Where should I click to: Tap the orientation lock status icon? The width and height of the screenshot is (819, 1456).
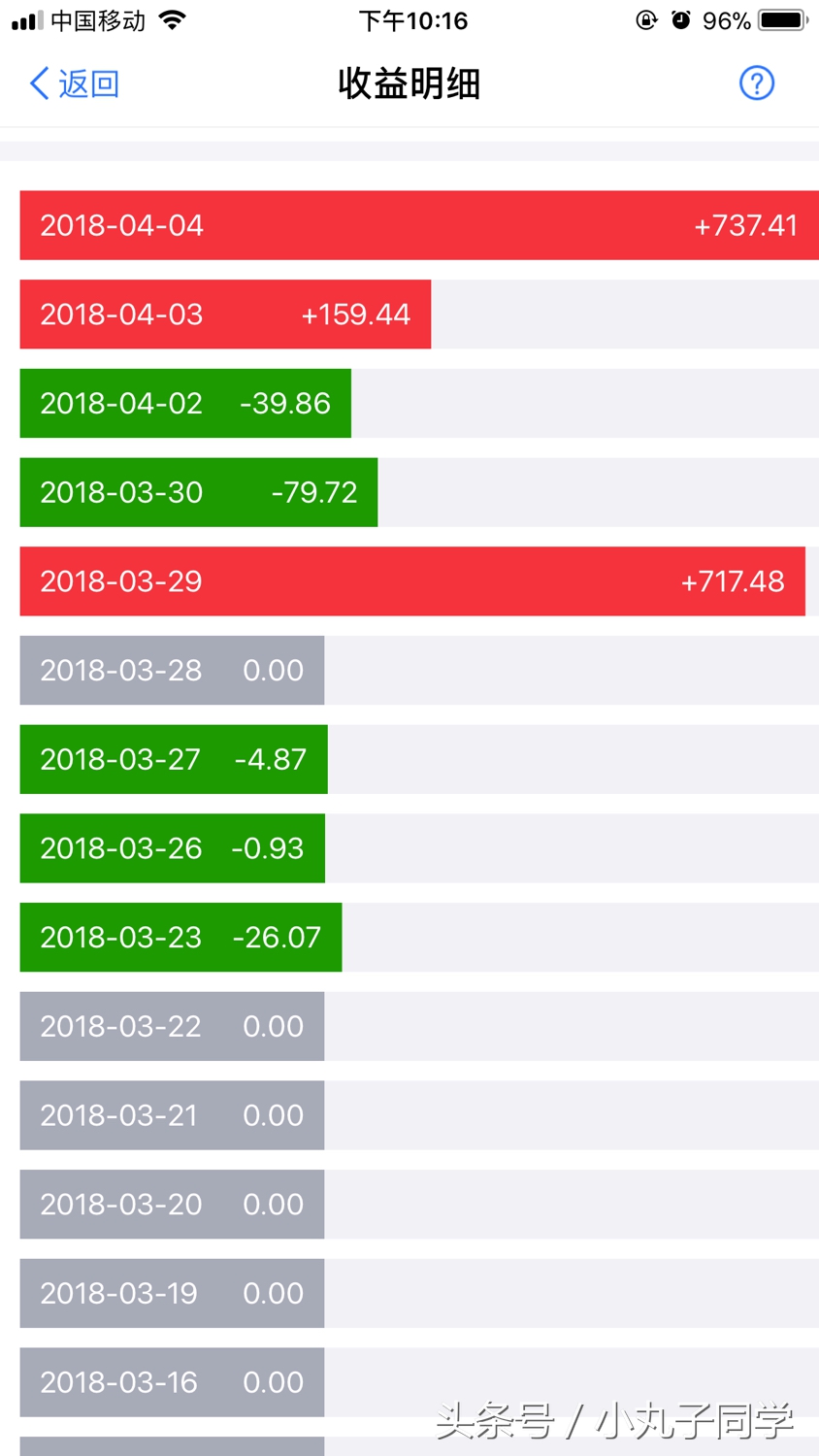pyautogui.click(x=646, y=18)
